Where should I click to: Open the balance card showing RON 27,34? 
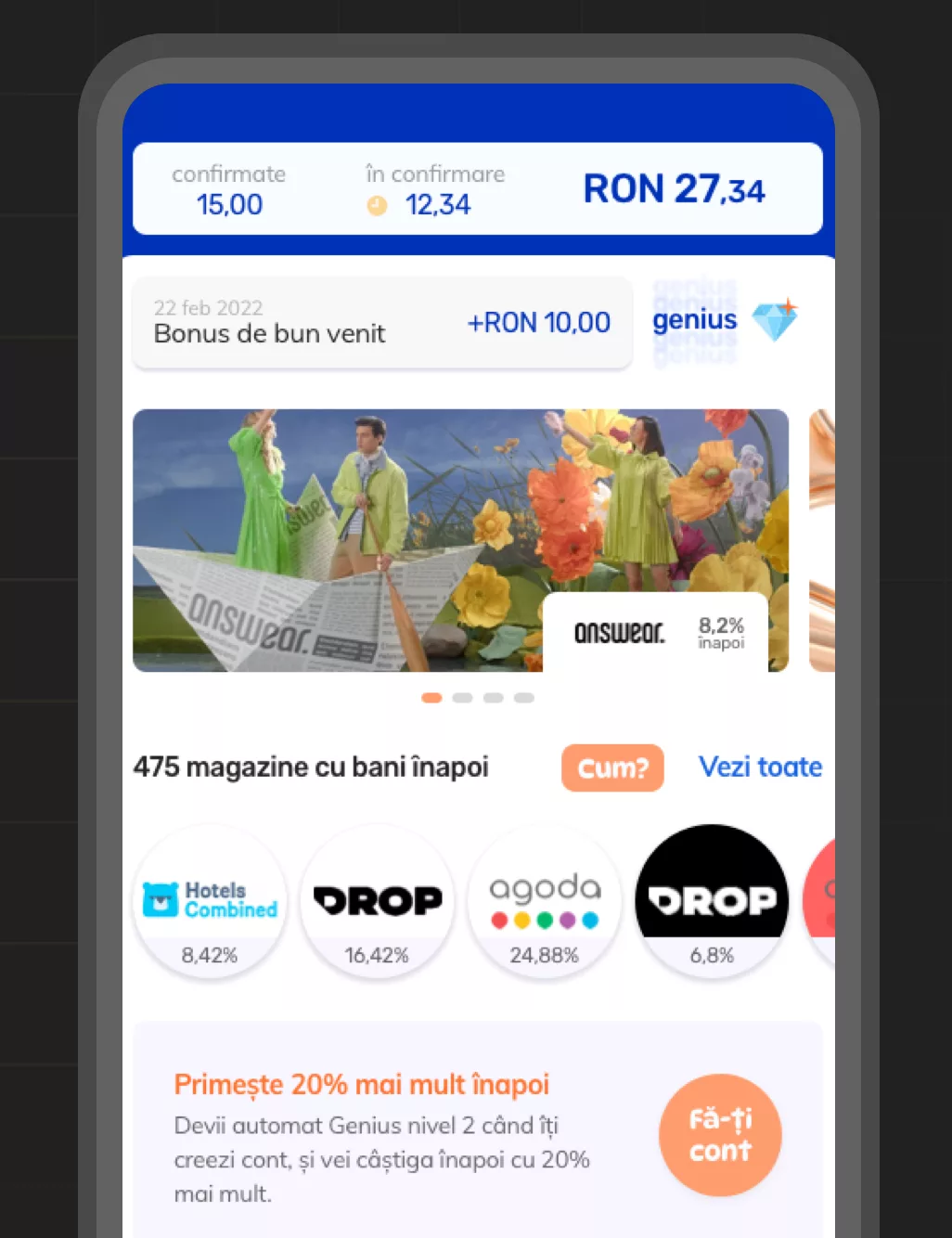click(x=477, y=188)
